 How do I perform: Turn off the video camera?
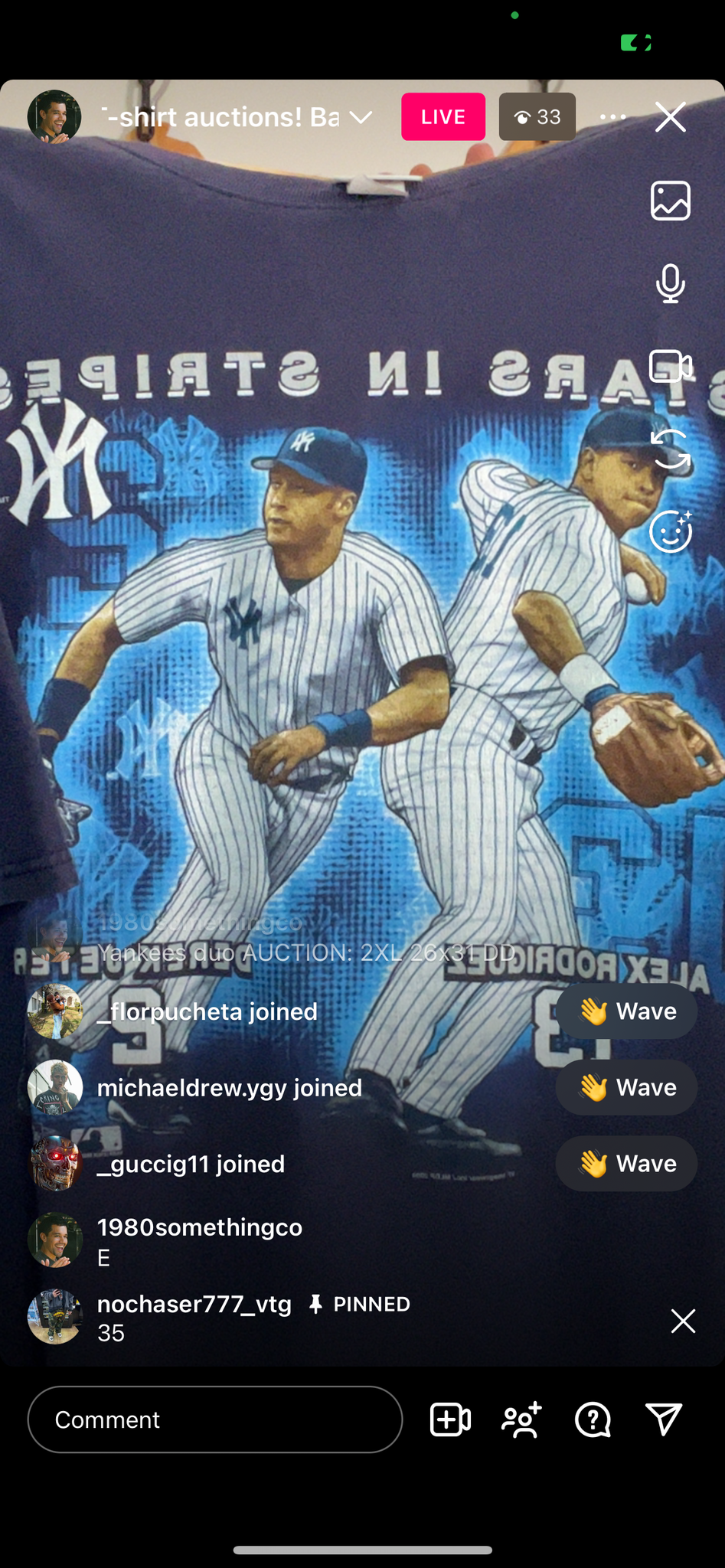pyautogui.click(x=670, y=366)
